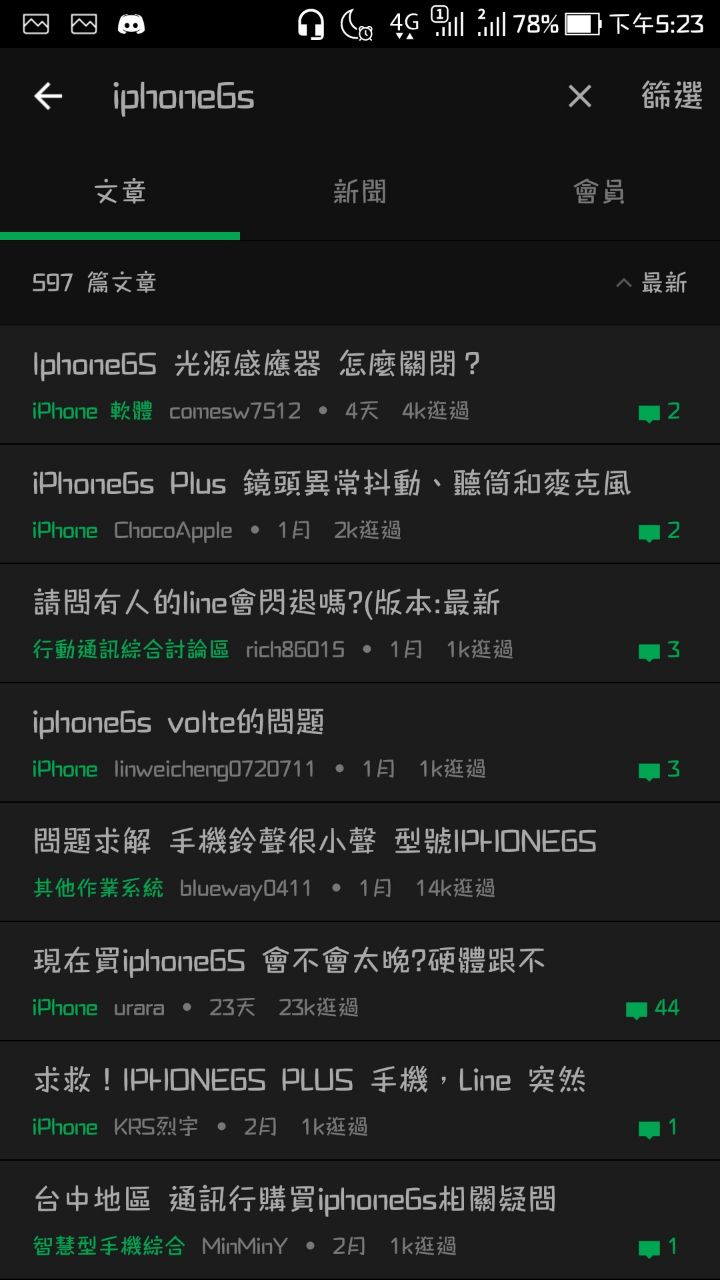Open post 請問有人的line會閃退嗎
This screenshot has height=1280, width=720.
point(360,623)
